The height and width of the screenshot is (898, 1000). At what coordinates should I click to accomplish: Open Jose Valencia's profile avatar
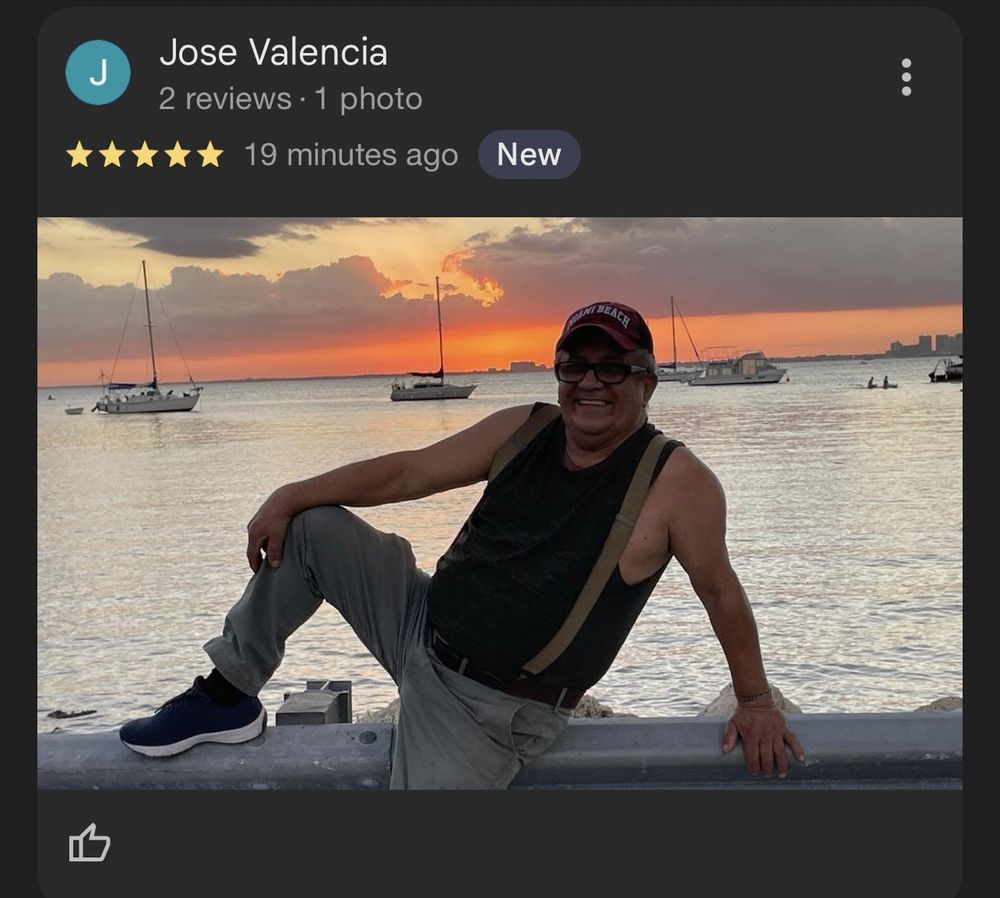(98, 73)
